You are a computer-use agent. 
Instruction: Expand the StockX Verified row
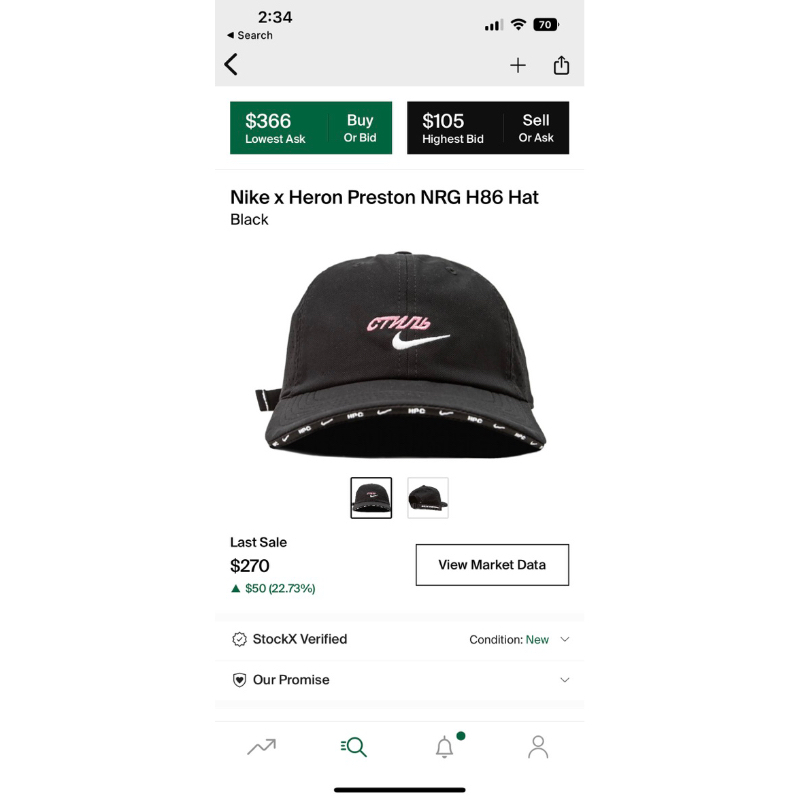pos(399,639)
